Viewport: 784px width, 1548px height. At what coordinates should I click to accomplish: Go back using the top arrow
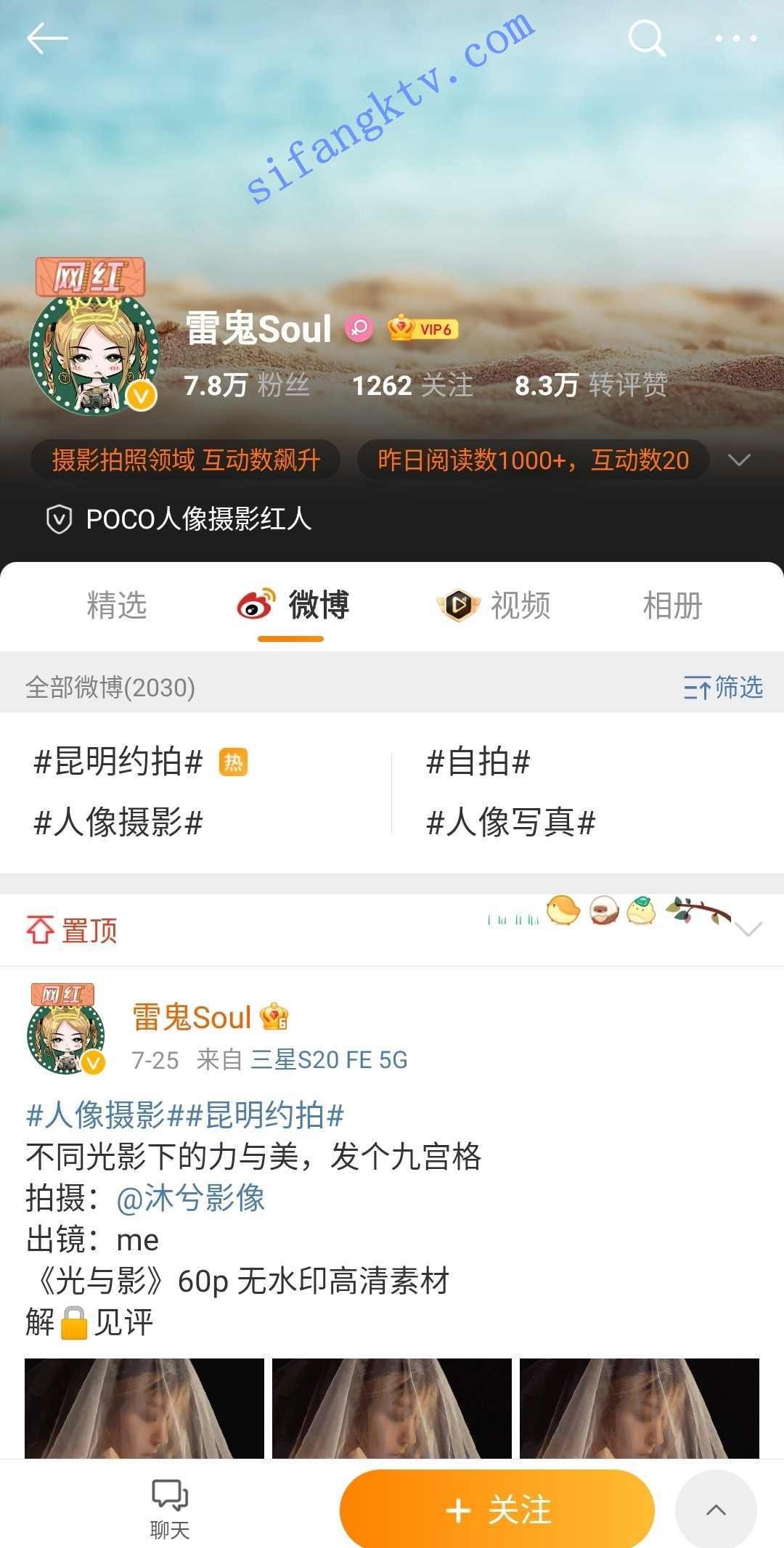(47, 38)
